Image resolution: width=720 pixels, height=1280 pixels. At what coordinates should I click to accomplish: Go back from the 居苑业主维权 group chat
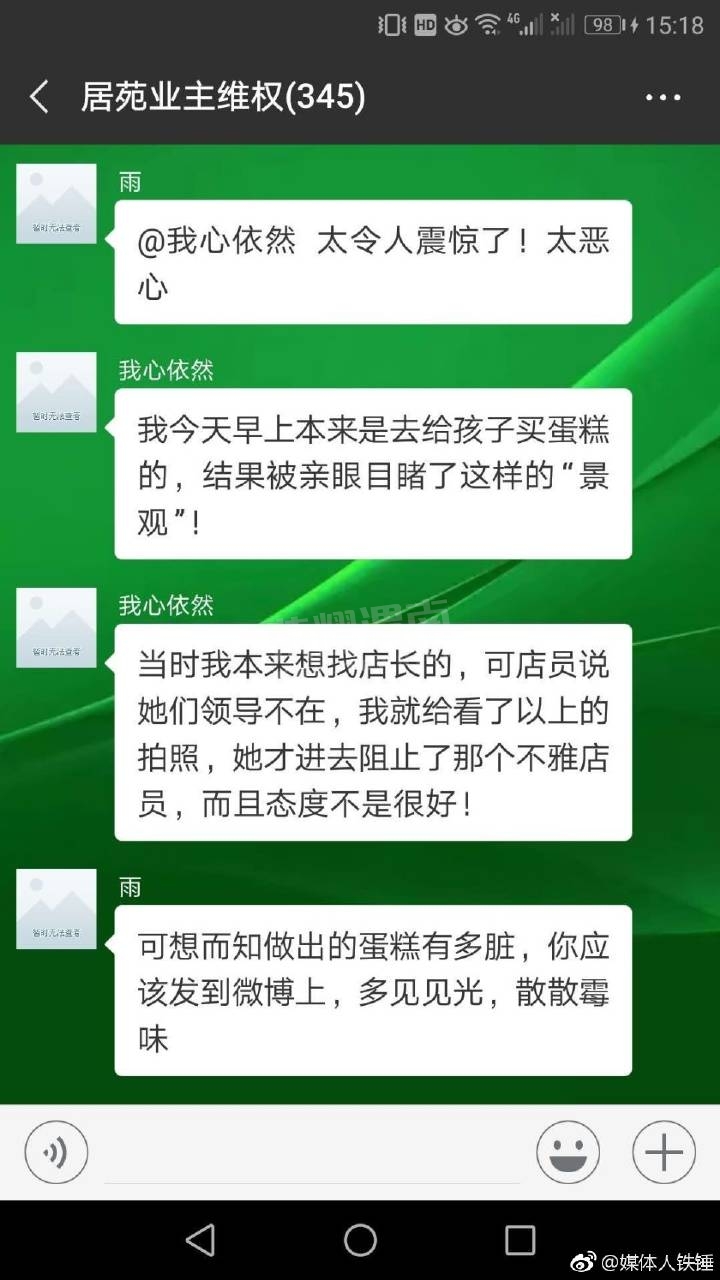(x=40, y=98)
